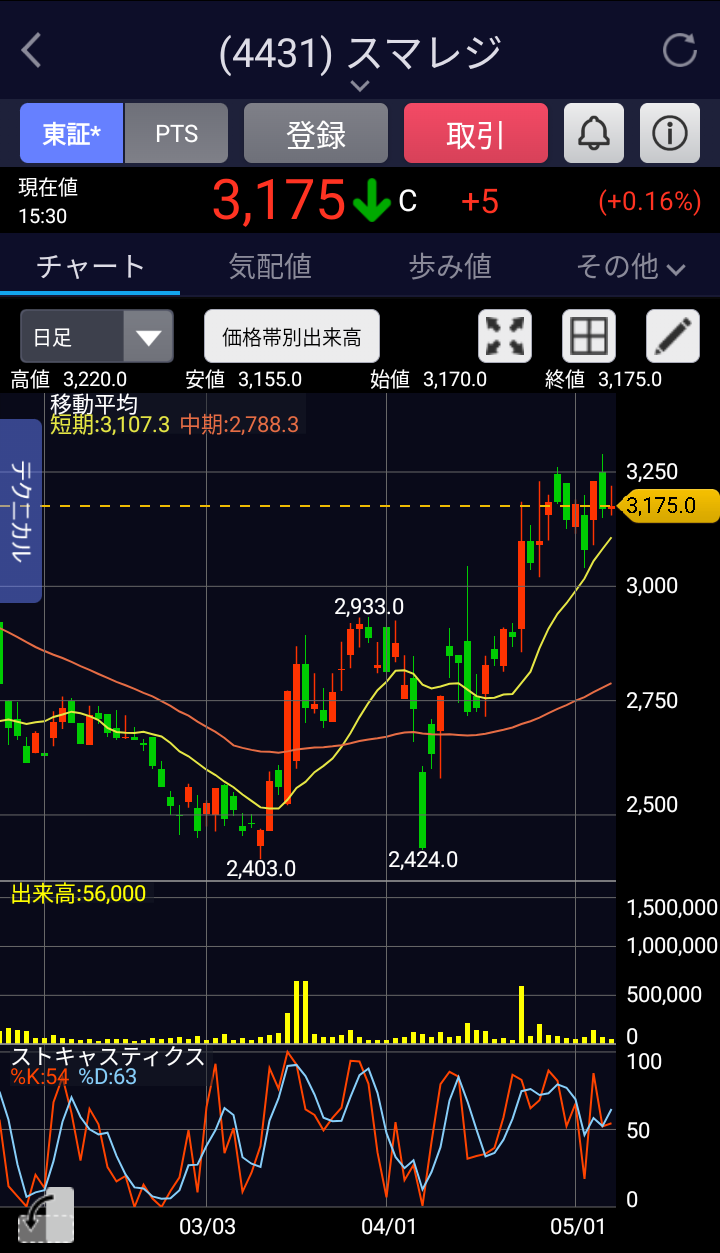Switch to the 歩み値 tab
This screenshot has width=720, height=1253.
tap(450, 266)
